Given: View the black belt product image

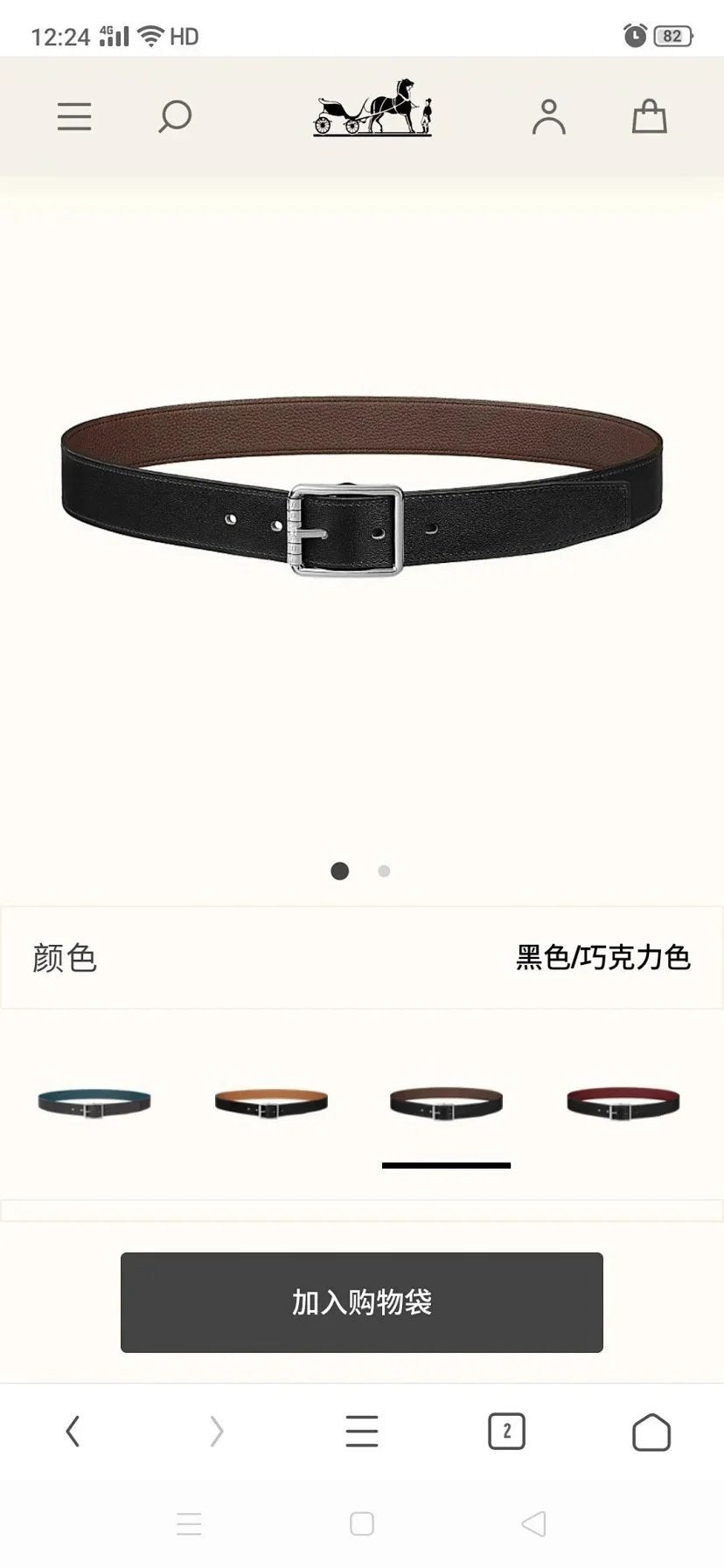Looking at the screenshot, I should (361, 485).
